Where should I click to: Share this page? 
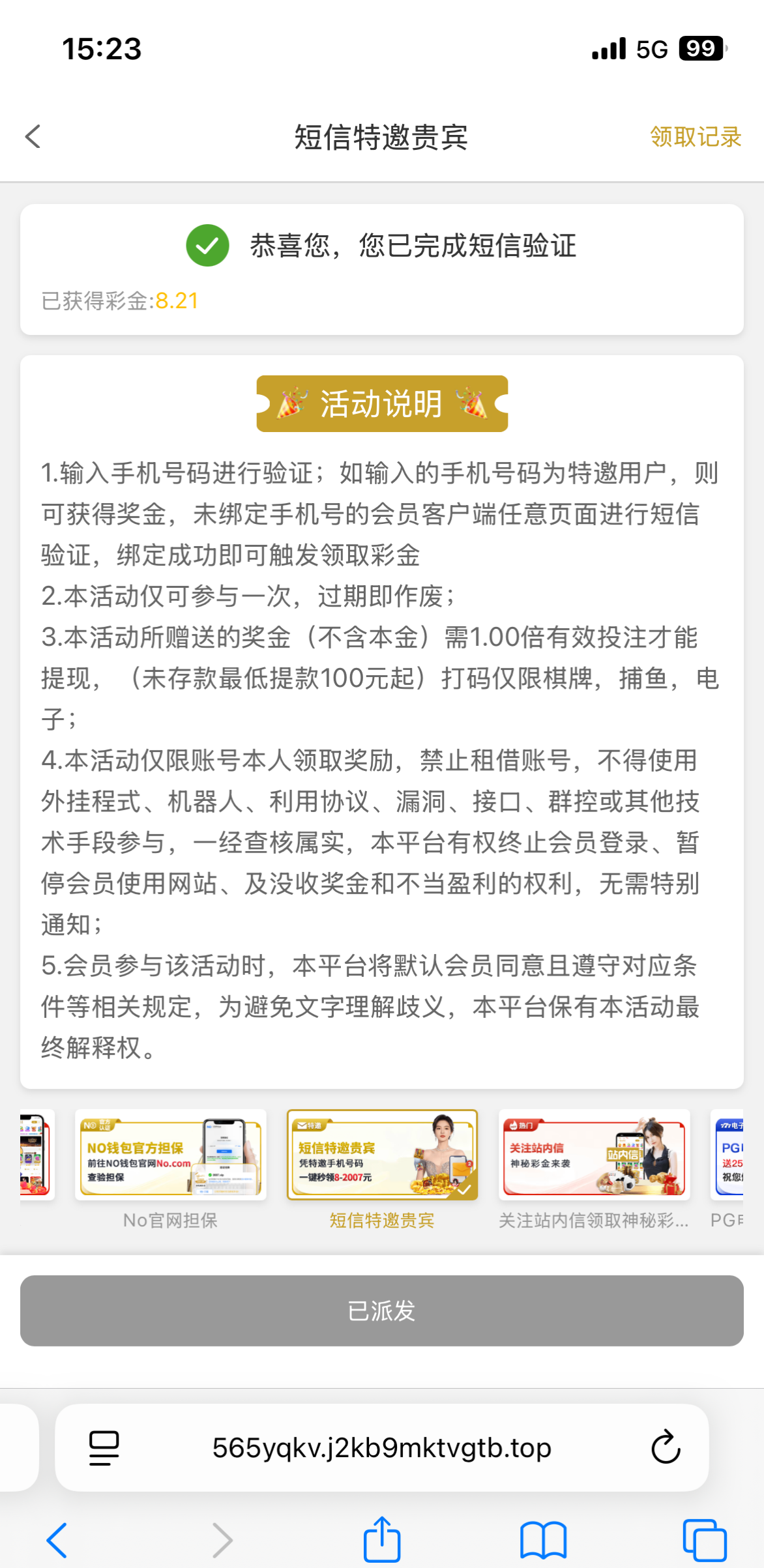pos(382,1540)
